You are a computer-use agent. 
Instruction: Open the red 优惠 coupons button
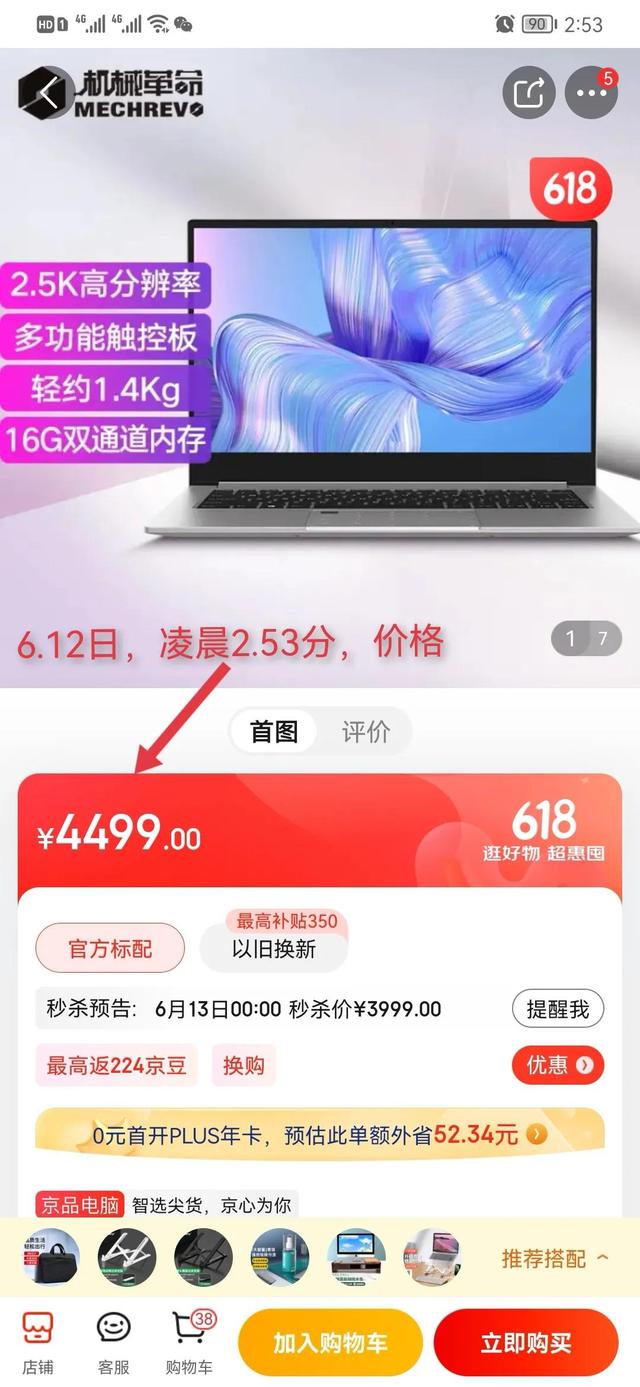[558, 1066]
